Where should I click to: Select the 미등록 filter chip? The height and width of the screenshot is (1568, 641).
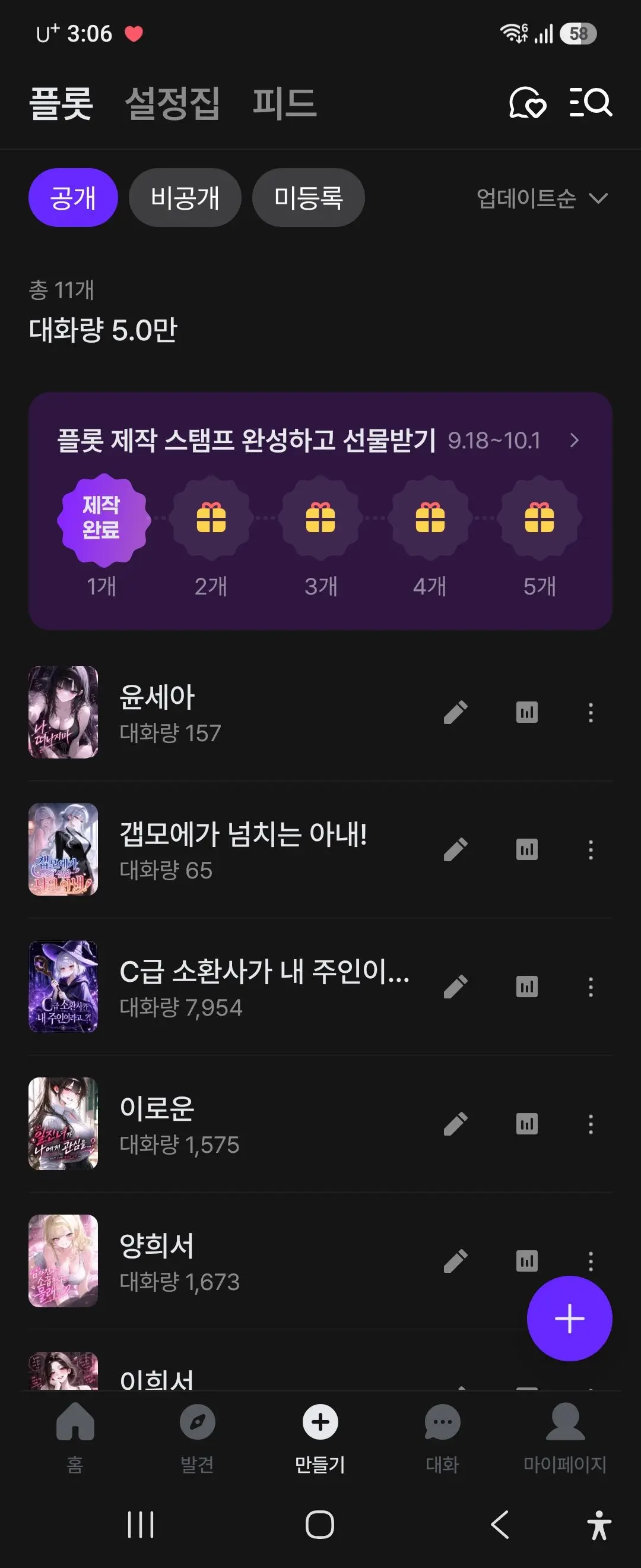309,198
